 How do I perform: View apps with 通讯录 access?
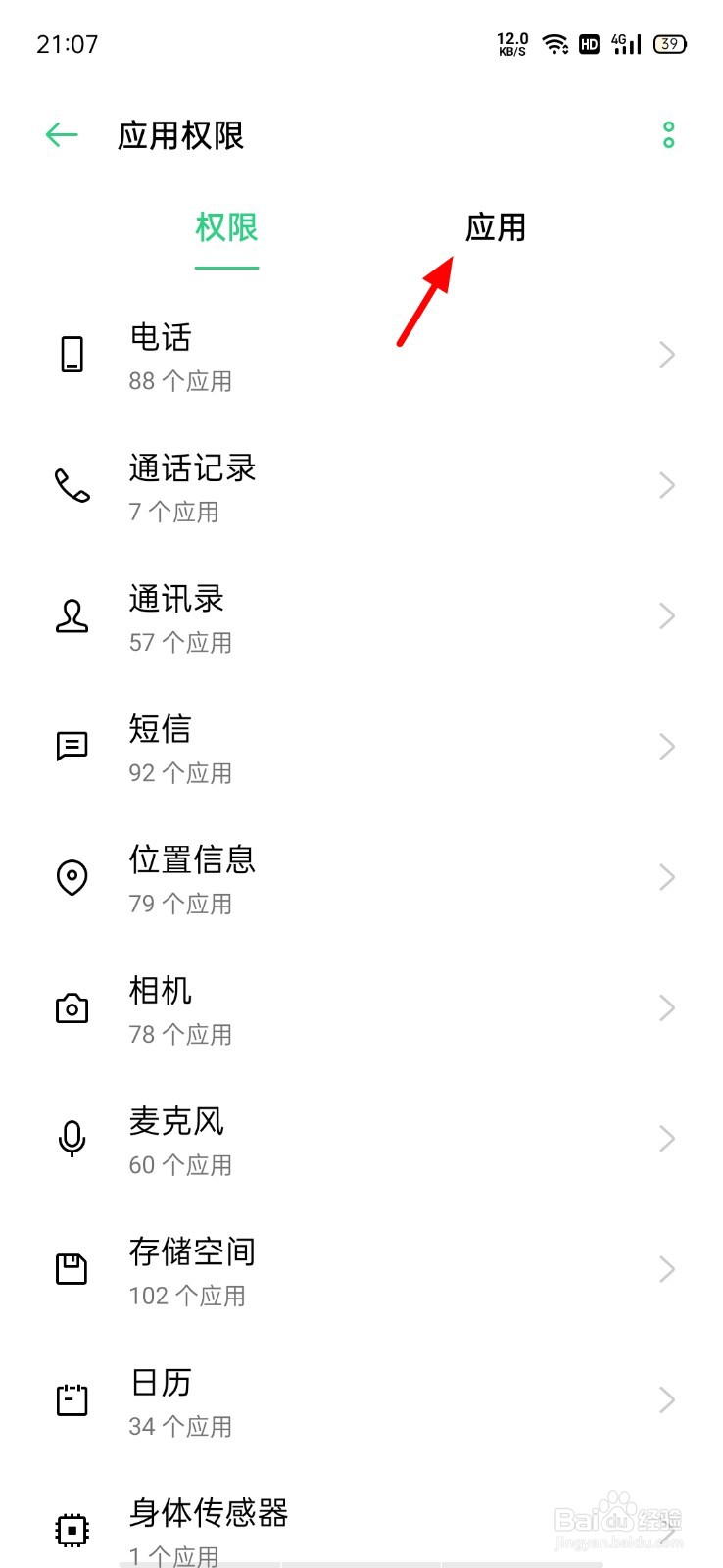pyautogui.click(x=361, y=616)
